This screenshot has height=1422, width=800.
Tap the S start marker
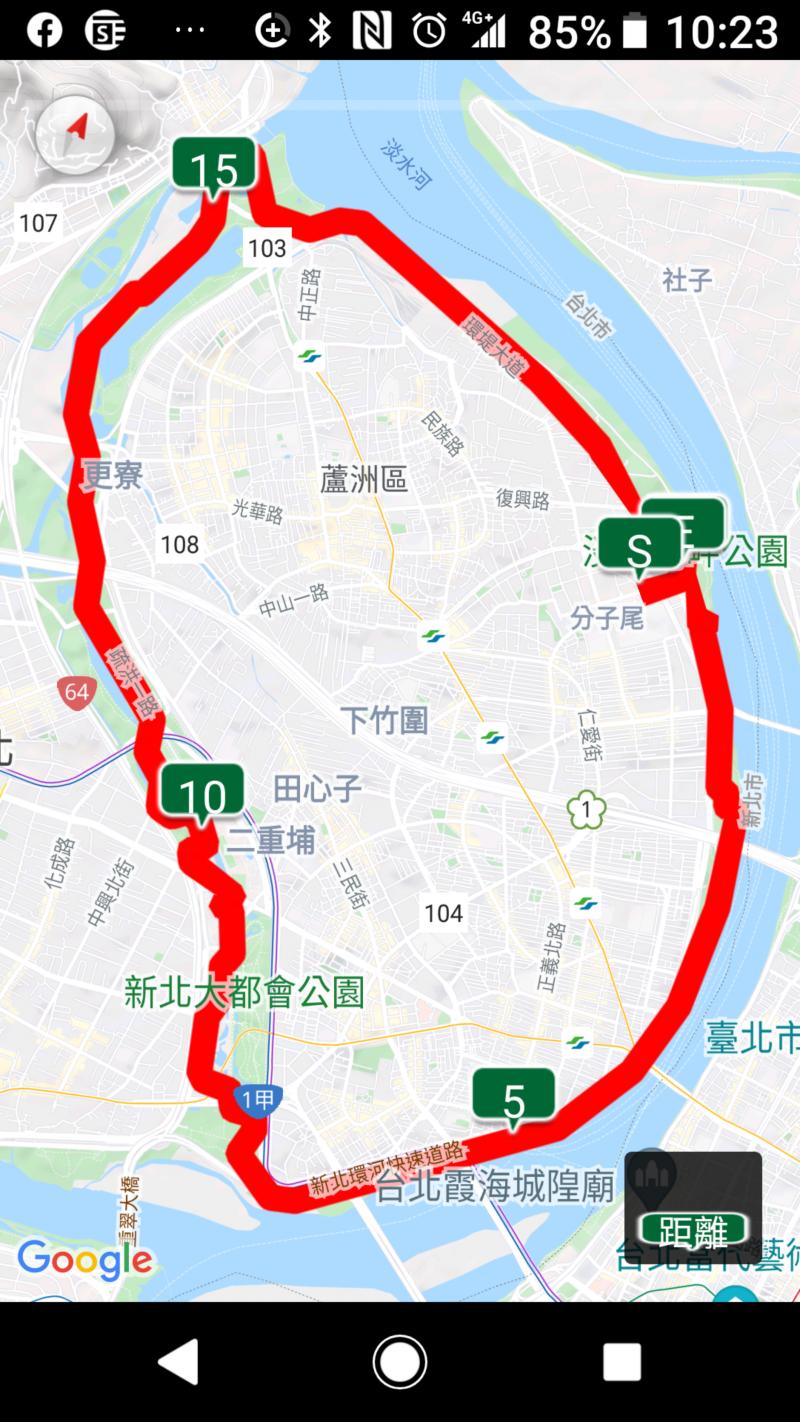(x=638, y=547)
